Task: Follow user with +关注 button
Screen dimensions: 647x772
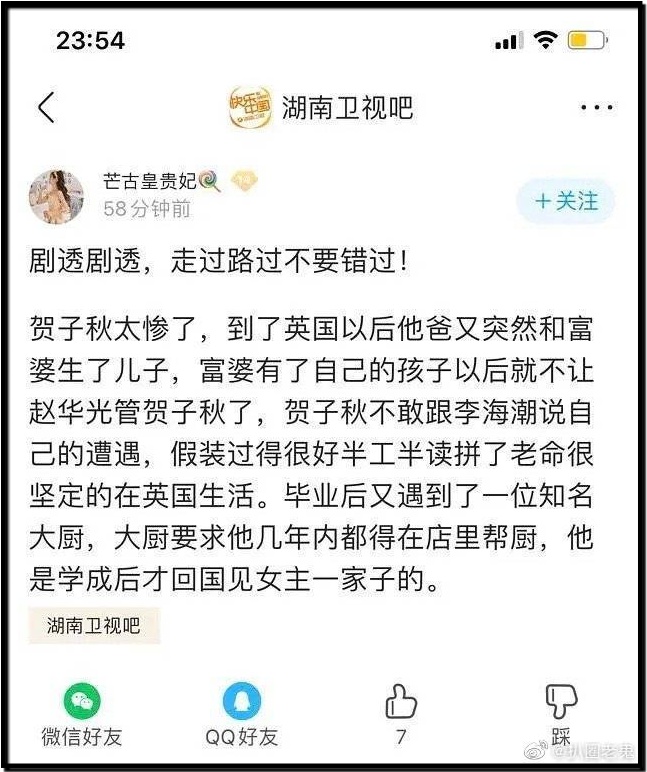Action: (x=565, y=201)
